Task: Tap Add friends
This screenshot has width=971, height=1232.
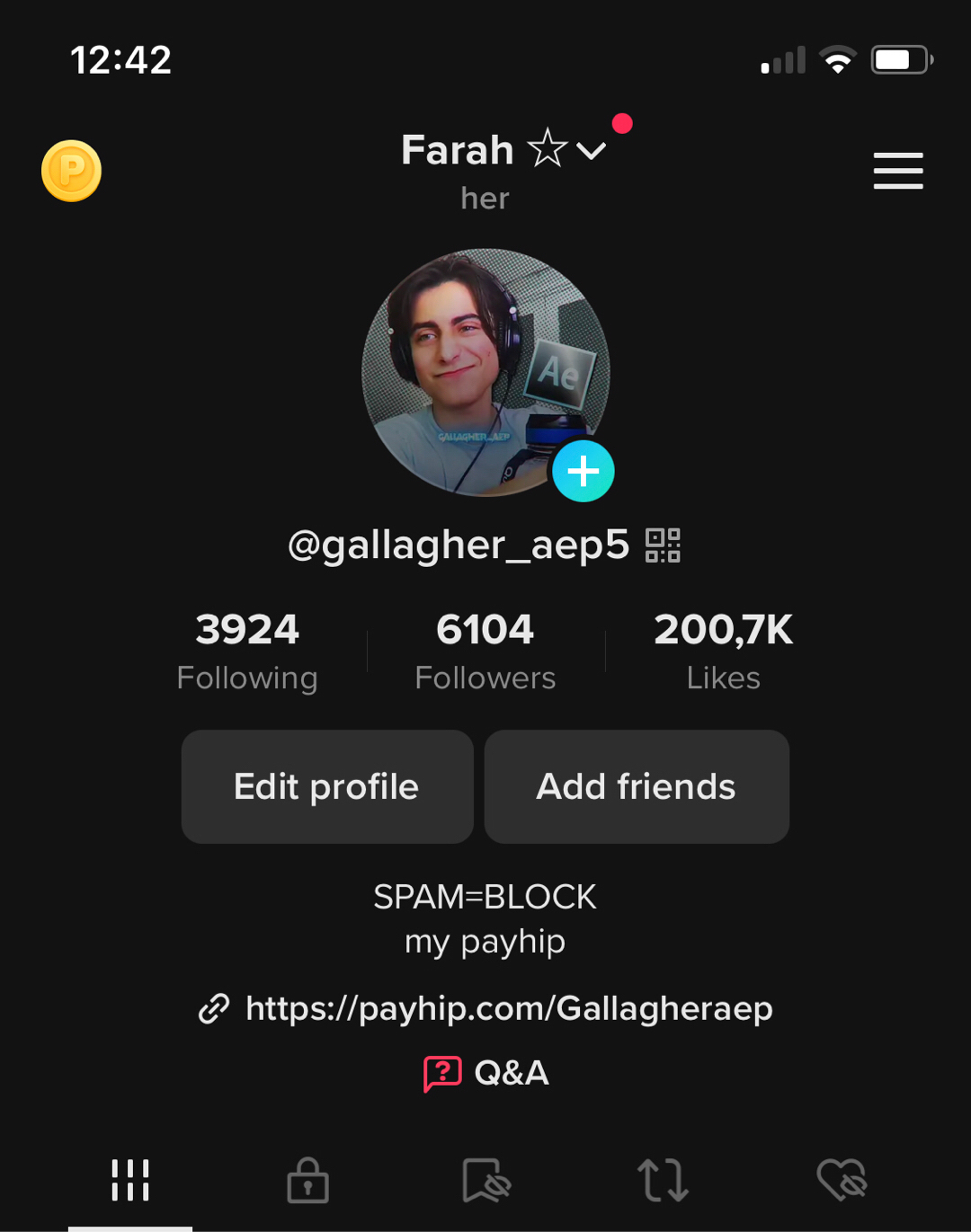Action: coord(637,786)
